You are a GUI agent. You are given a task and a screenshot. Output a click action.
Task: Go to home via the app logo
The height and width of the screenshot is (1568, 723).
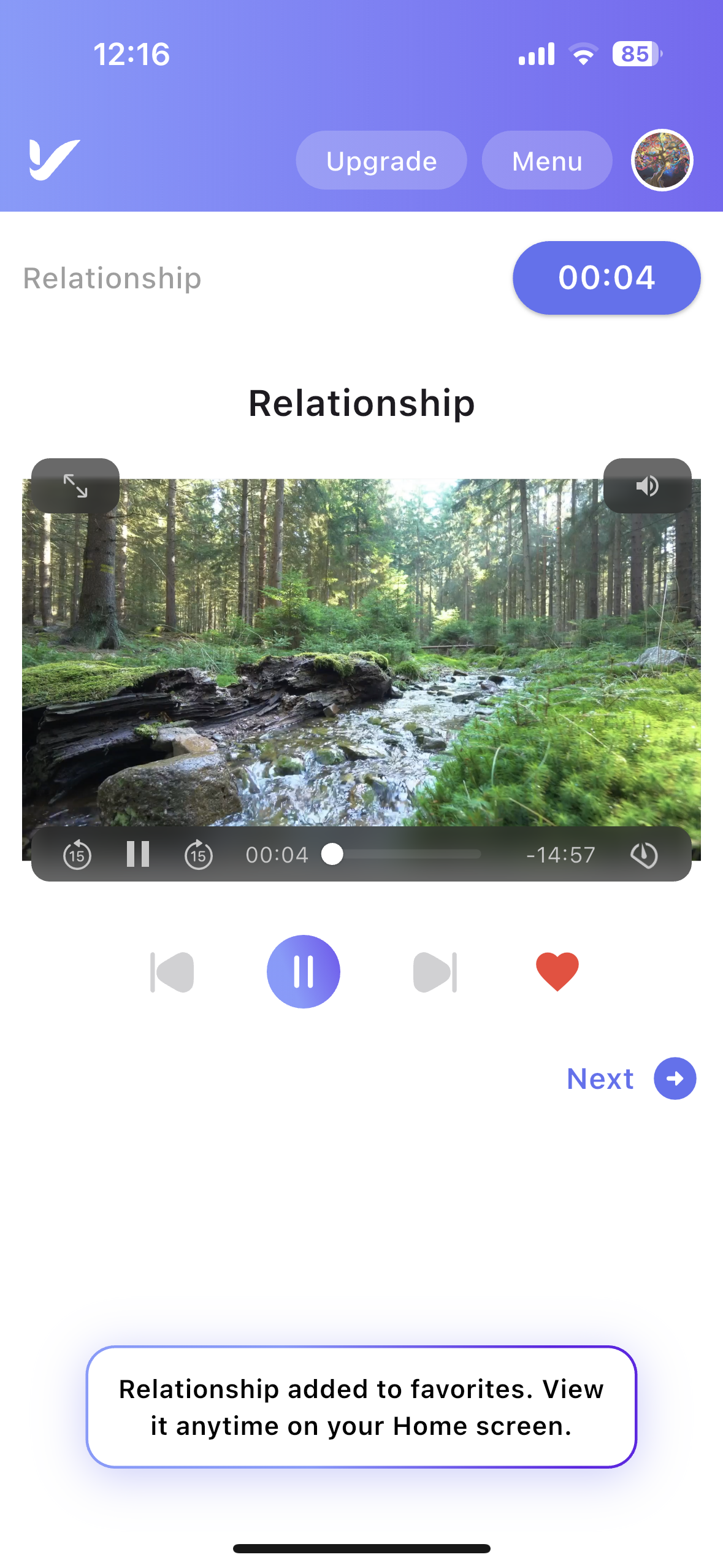55,160
